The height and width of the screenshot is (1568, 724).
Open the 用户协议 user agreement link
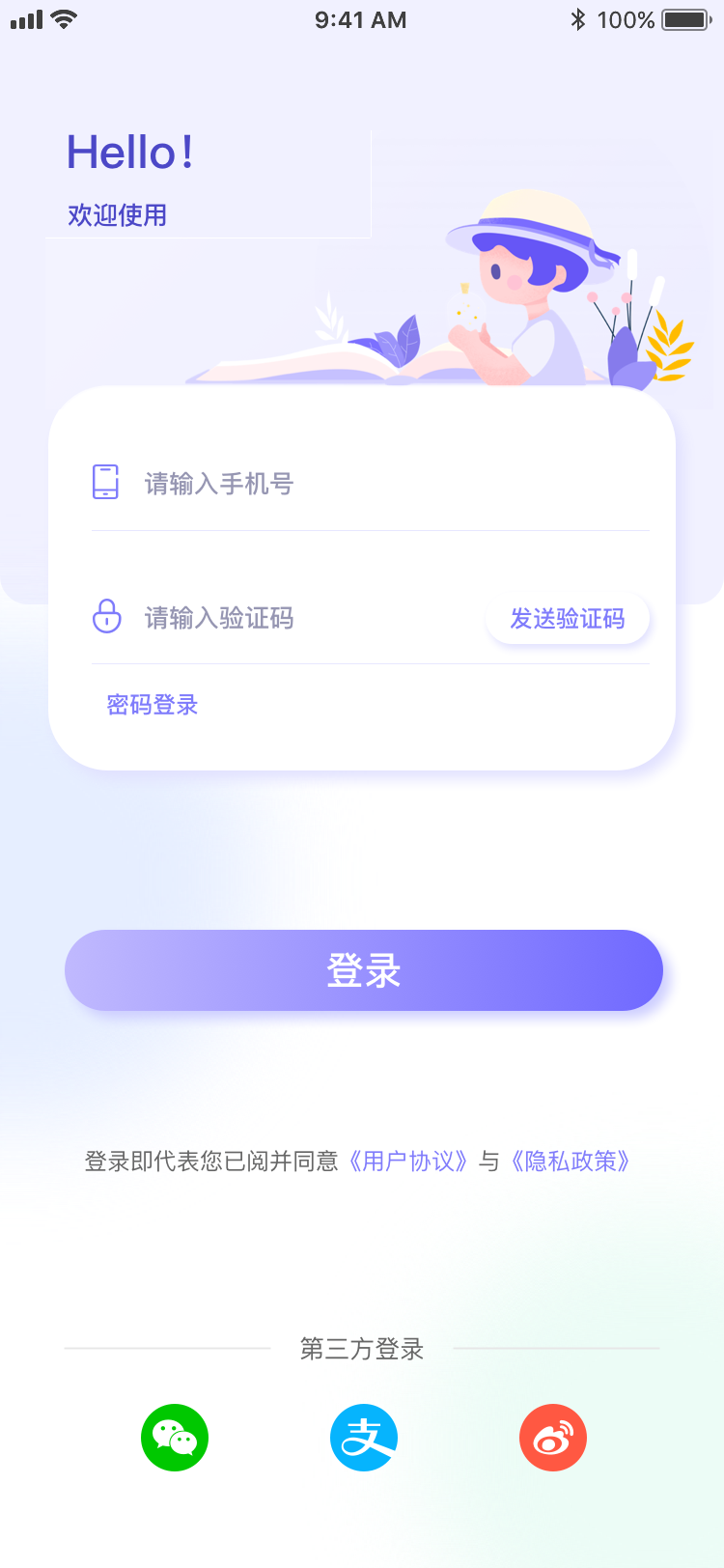pos(408,1161)
